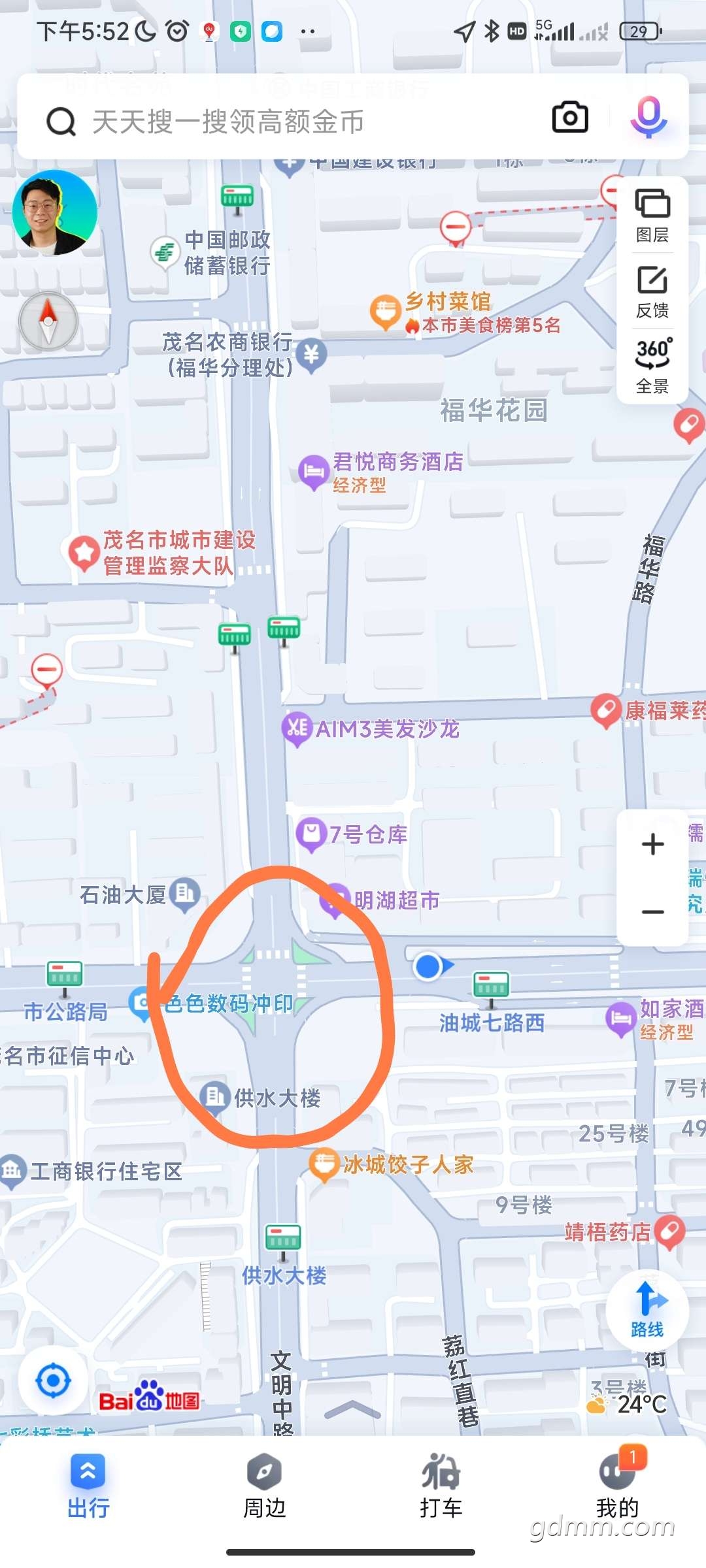Screen dimensions: 706x1568
Task: Switch to the 周边 tab
Action: tap(265, 1488)
